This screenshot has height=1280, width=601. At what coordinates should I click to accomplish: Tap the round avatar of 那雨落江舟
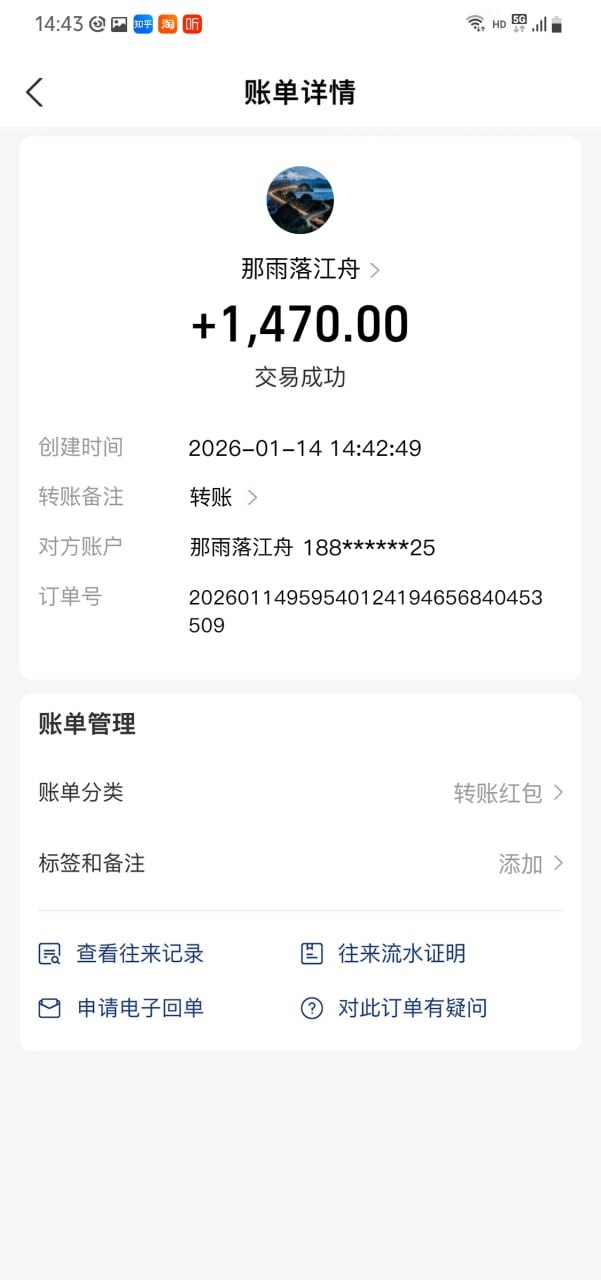point(300,200)
